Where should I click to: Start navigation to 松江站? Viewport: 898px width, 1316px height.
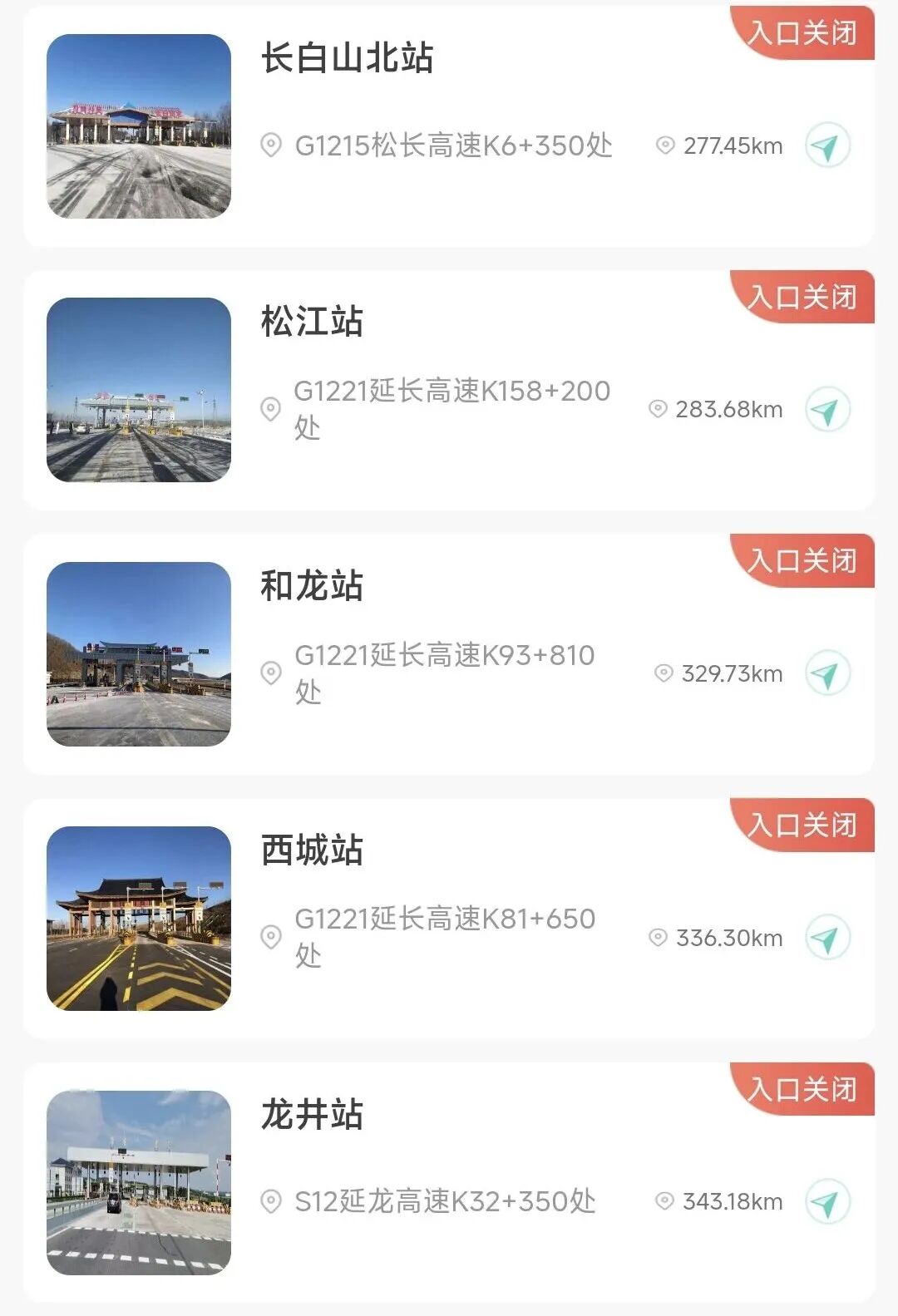pos(827,410)
